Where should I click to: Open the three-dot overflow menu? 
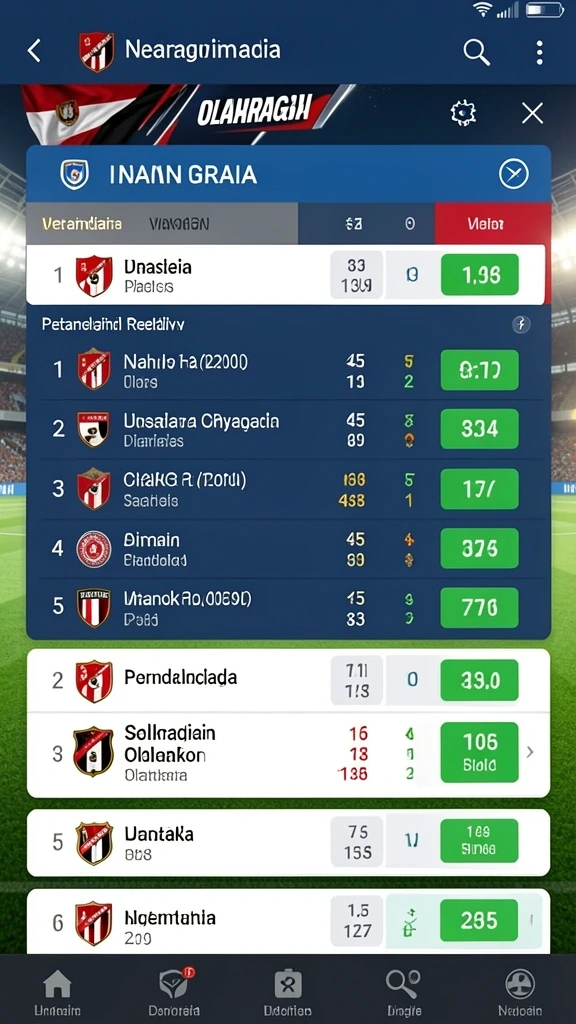coord(539,52)
